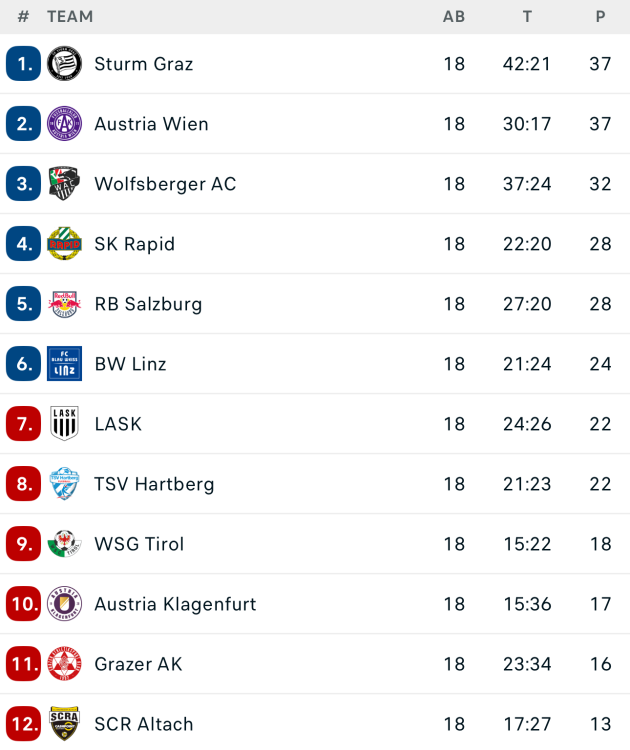View RB Salzburg team page
Image resolution: width=630 pixels, height=750 pixels.
pyautogui.click(x=148, y=304)
